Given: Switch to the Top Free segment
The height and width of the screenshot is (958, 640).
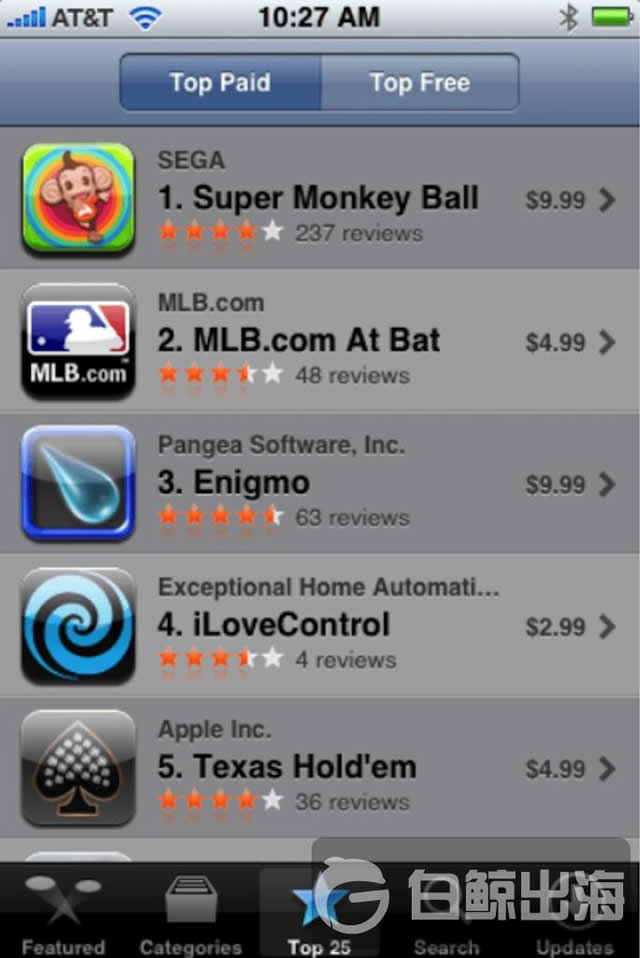Looking at the screenshot, I should point(419,82).
